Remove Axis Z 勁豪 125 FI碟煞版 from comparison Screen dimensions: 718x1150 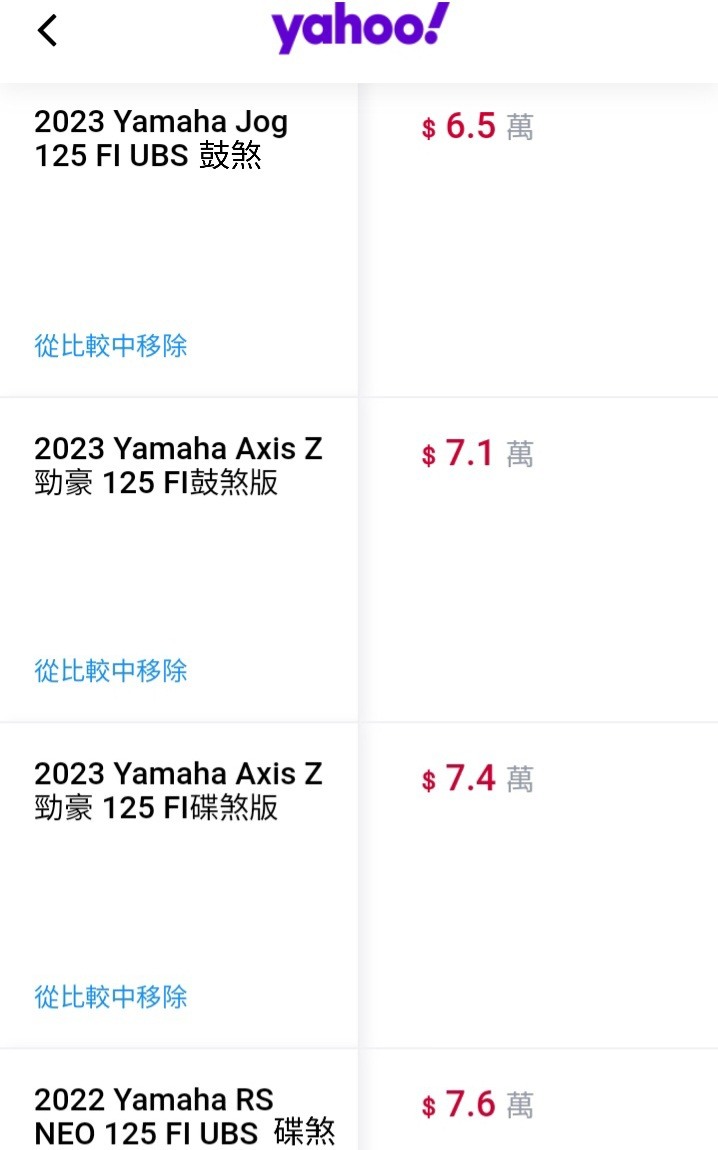point(111,996)
